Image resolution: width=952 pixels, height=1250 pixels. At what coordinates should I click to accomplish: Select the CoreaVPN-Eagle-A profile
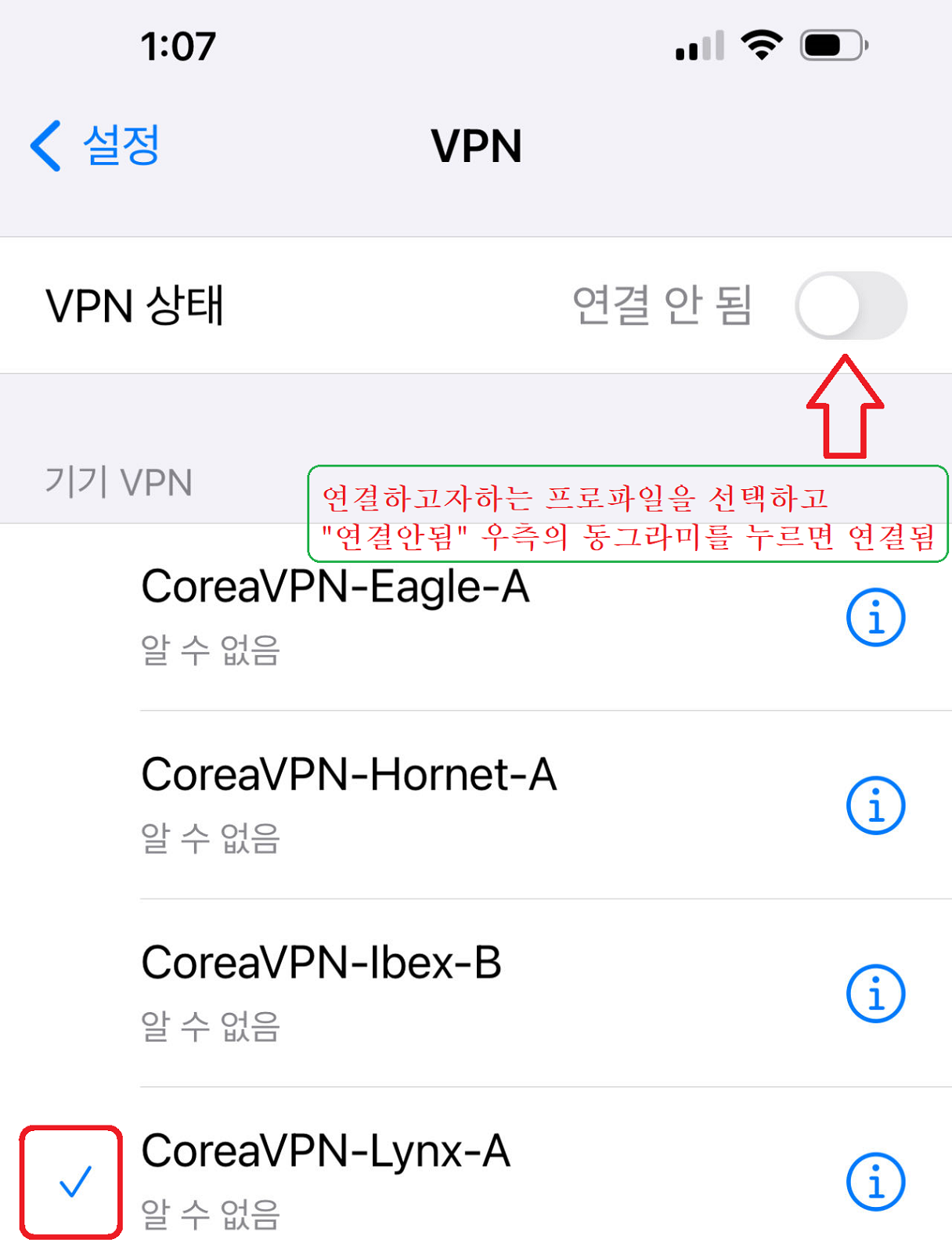(335, 615)
